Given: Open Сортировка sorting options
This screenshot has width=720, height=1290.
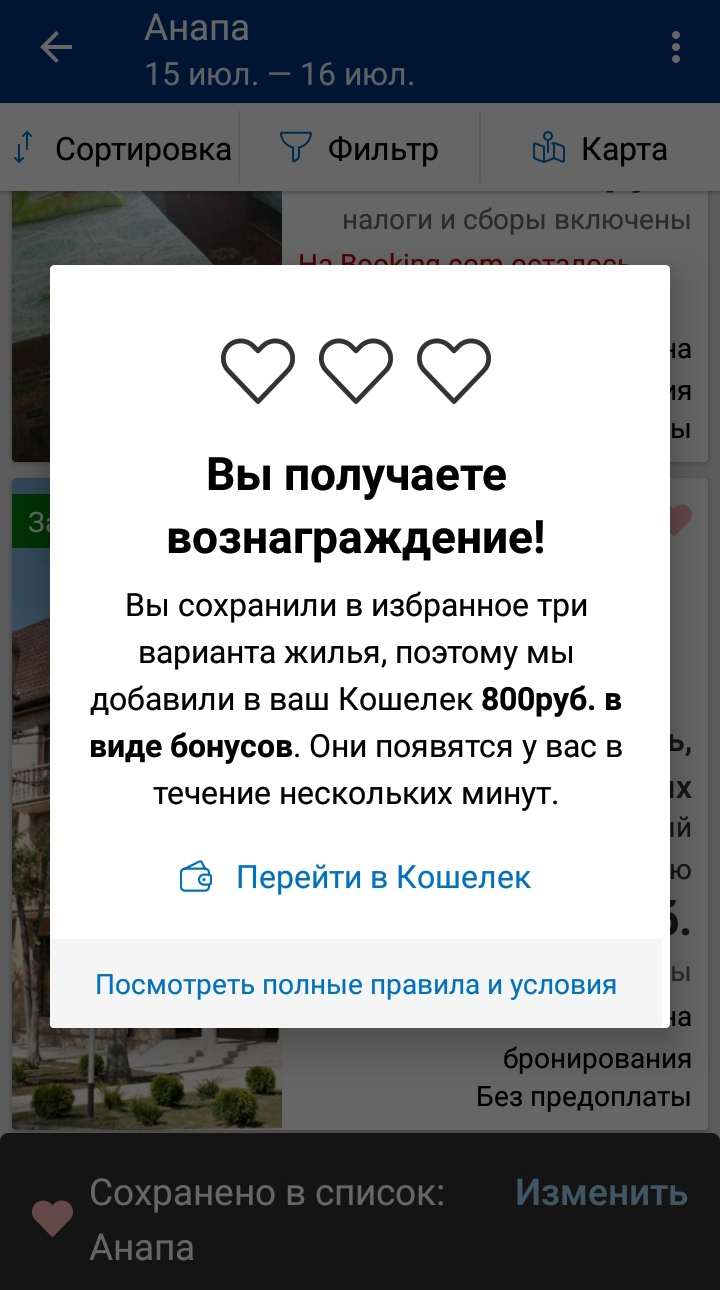Looking at the screenshot, I should (x=121, y=150).
